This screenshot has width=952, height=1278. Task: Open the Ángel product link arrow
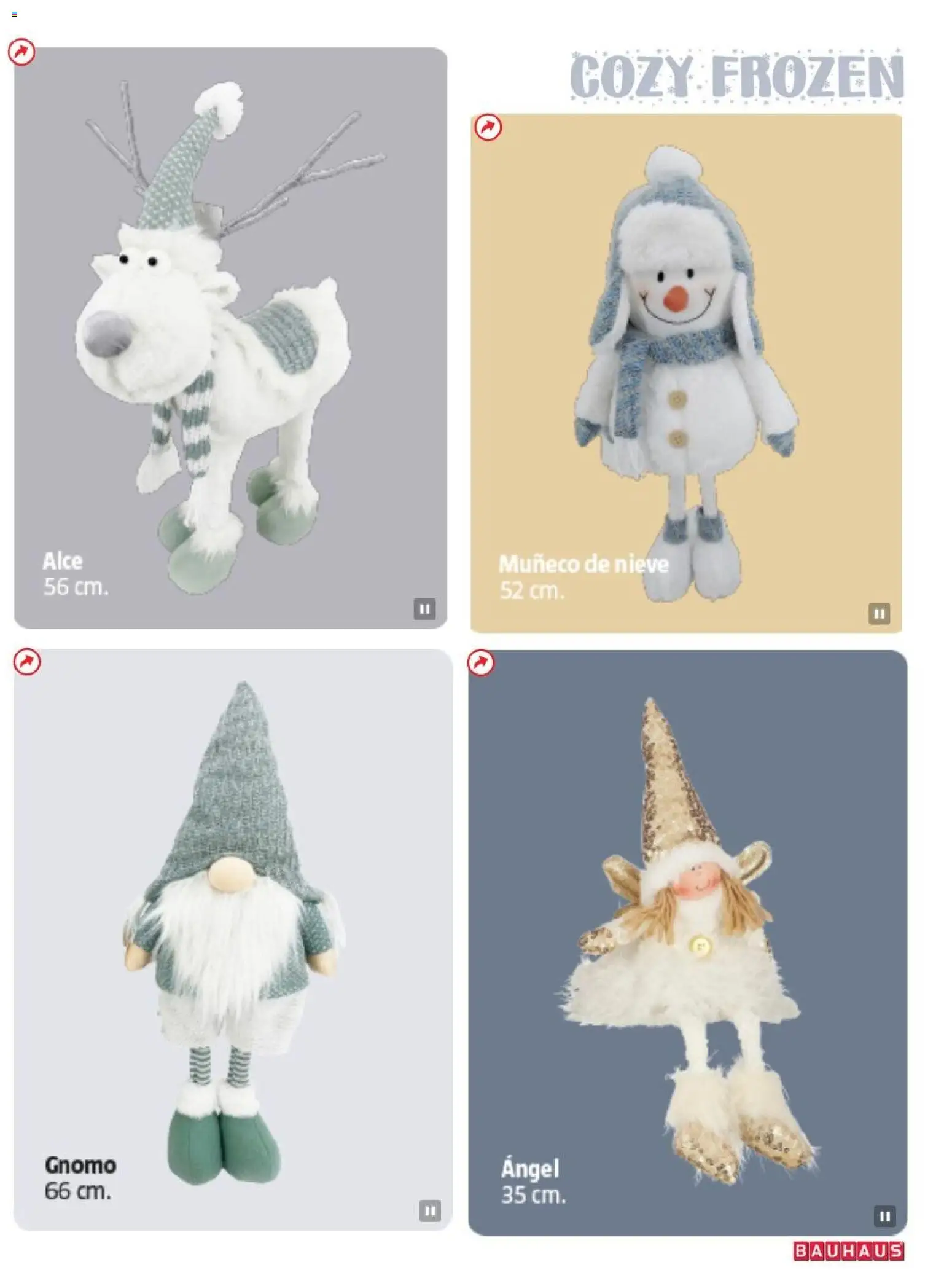(481, 662)
